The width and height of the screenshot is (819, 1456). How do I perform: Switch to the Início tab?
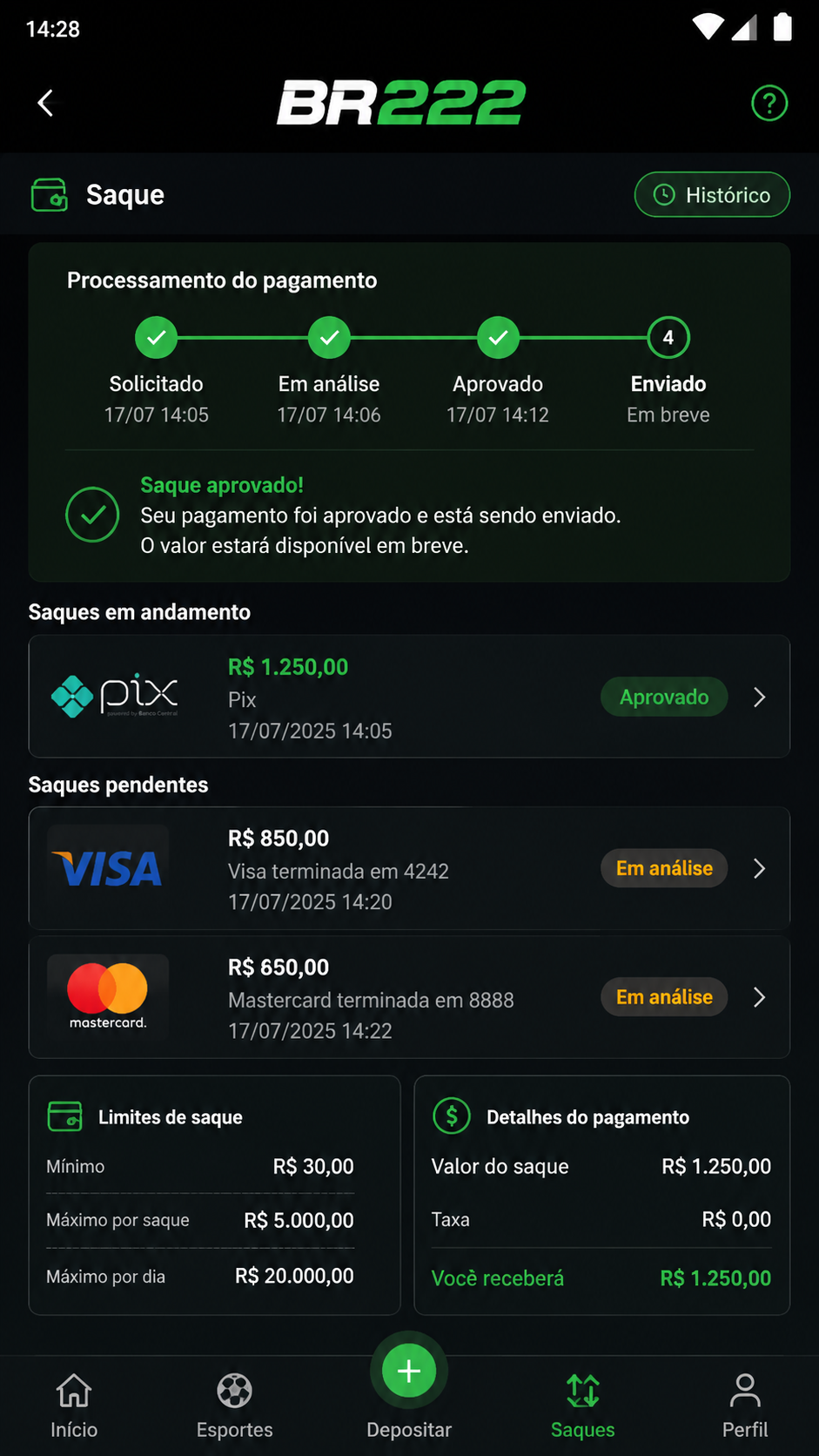click(74, 1405)
